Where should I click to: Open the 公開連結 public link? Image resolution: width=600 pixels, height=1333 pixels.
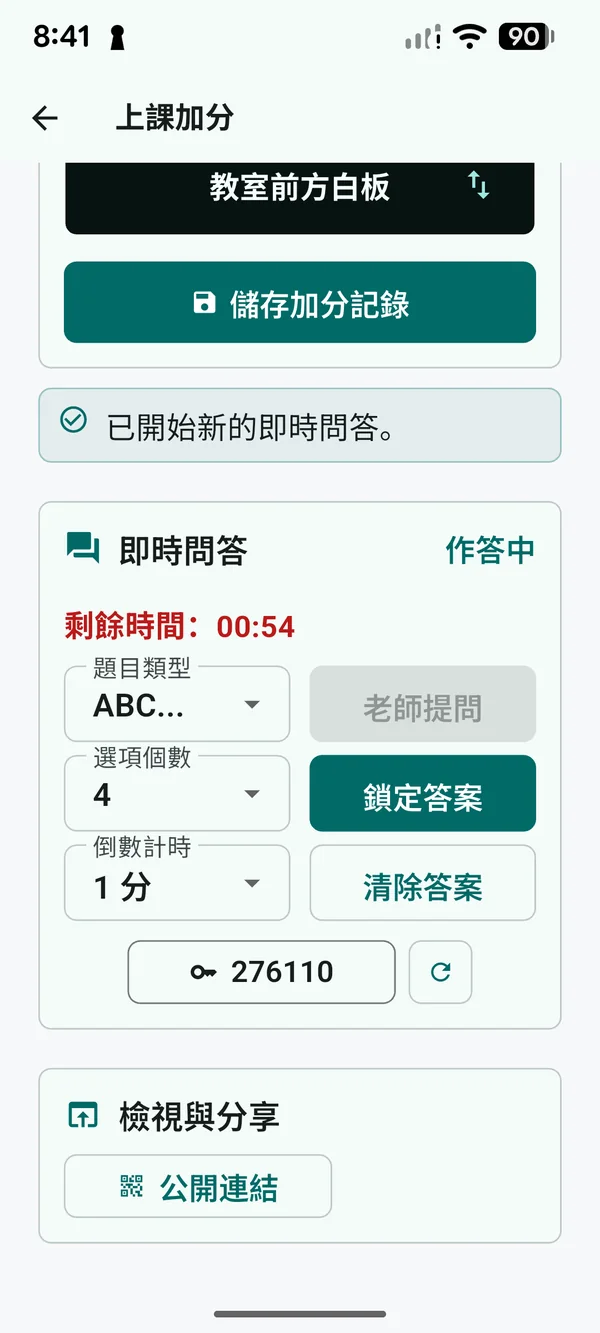[x=198, y=1187]
